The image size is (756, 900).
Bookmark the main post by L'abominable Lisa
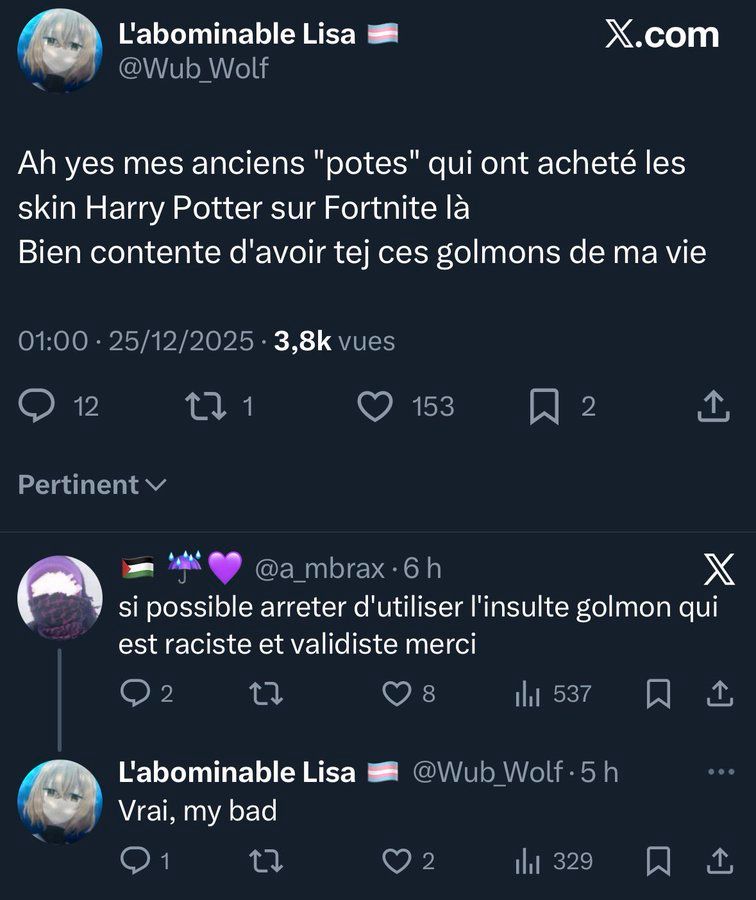(544, 406)
